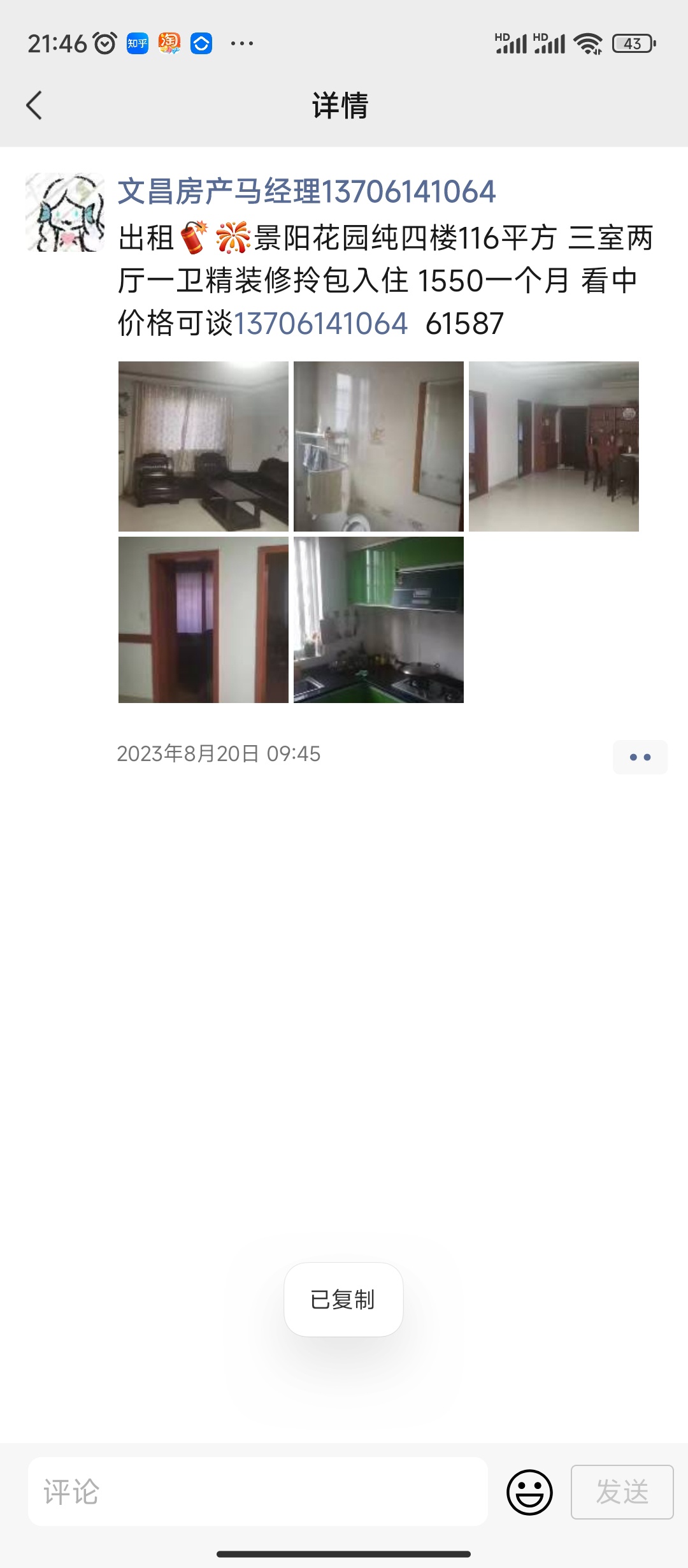View the green kitchen photo
The image size is (688, 1568).
tap(378, 620)
